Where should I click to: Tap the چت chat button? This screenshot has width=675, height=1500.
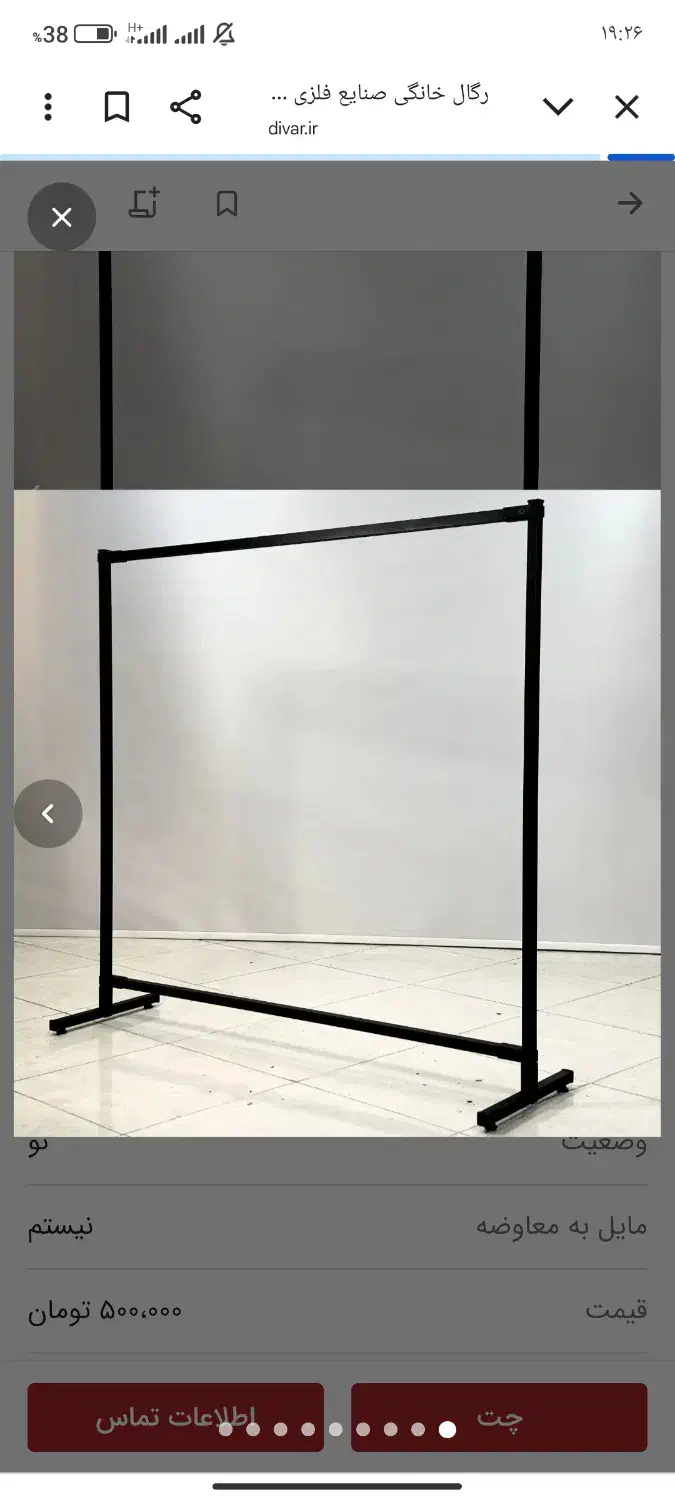pos(499,1417)
